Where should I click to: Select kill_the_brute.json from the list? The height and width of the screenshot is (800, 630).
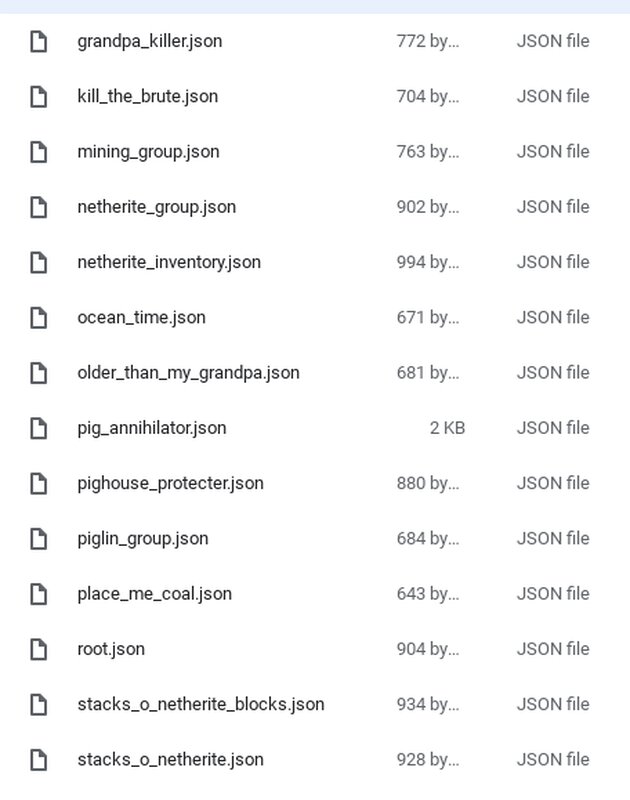tap(147, 97)
